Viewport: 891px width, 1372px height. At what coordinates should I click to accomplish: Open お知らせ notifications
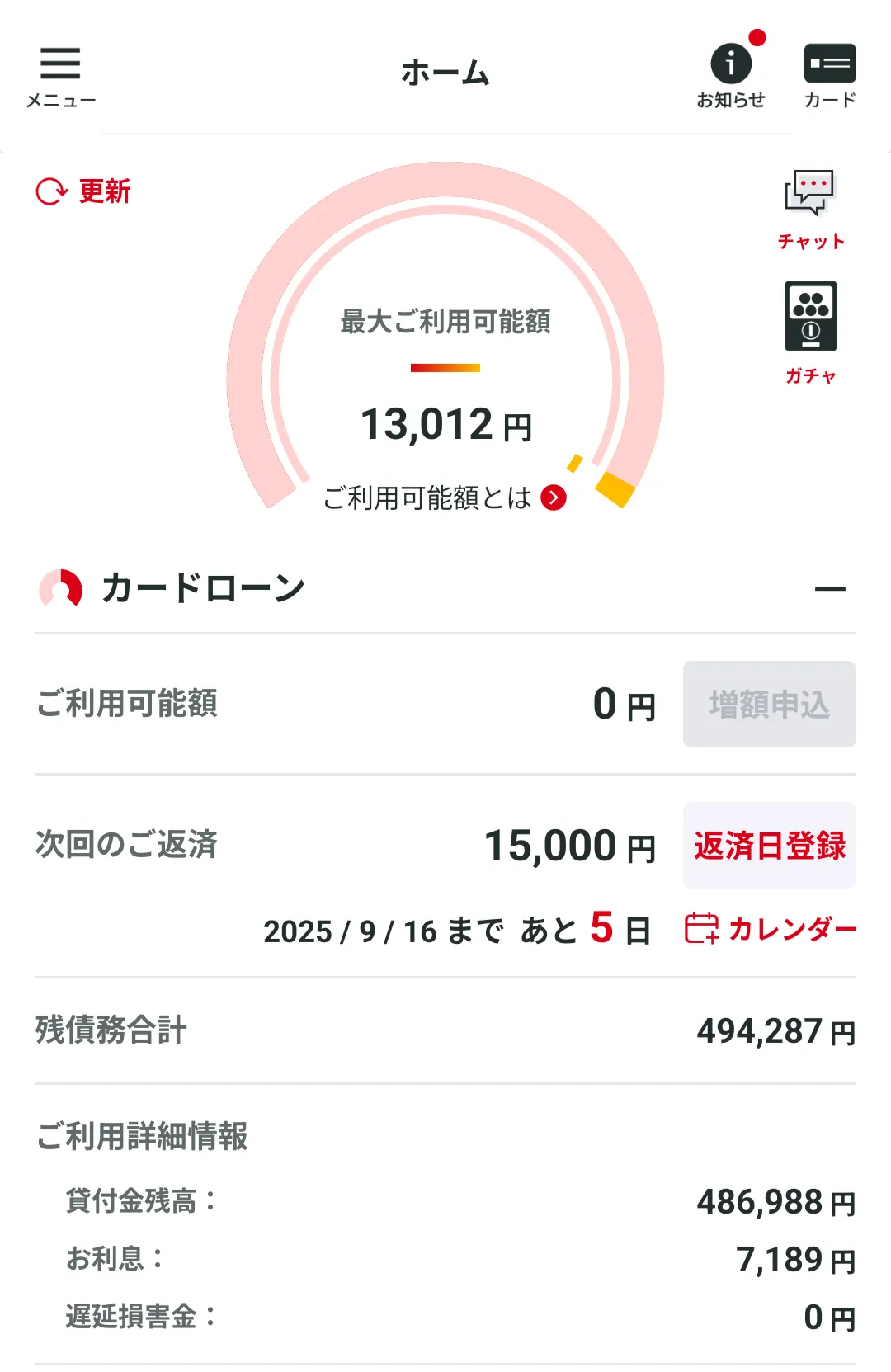coord(731,76)
